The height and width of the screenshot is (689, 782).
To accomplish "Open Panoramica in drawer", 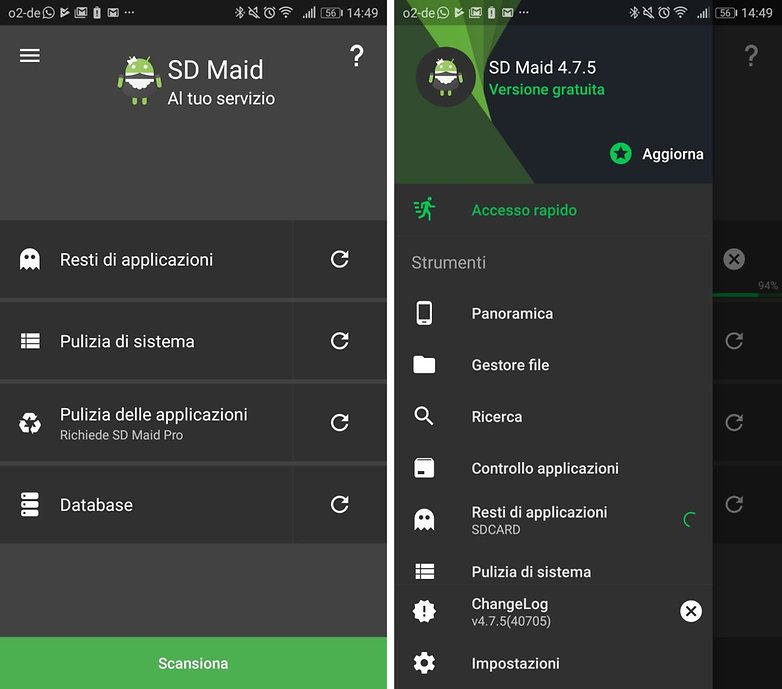I will pos(512,314).
